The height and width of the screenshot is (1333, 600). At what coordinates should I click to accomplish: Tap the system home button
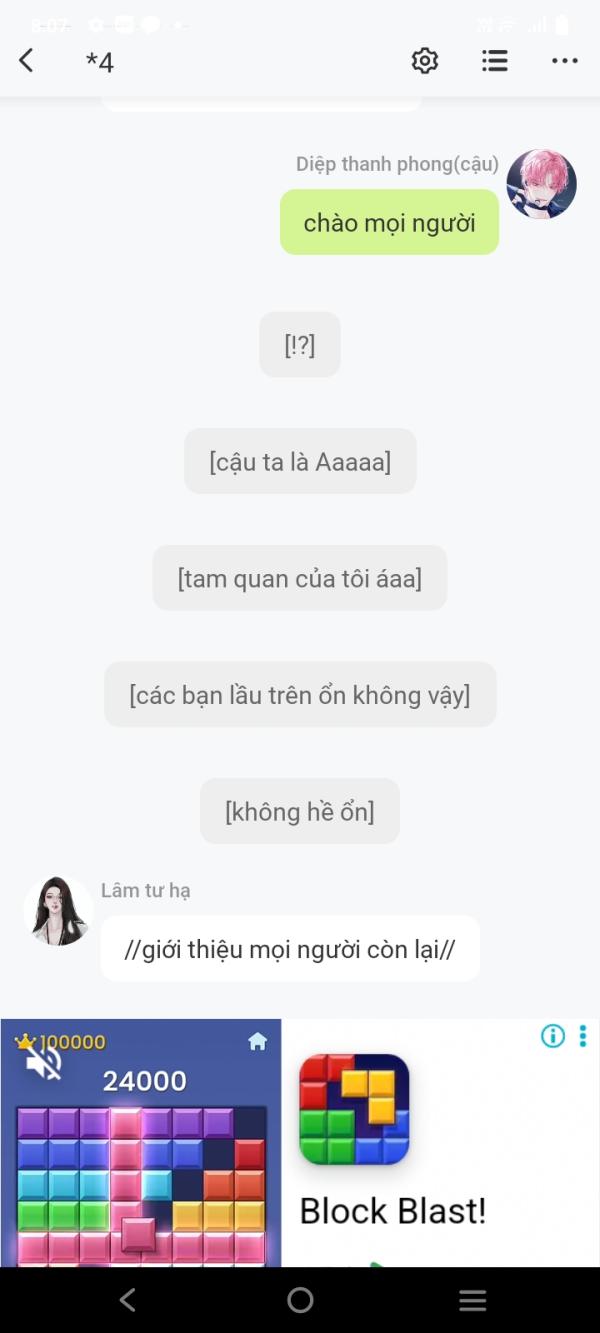coord(300,1300)
